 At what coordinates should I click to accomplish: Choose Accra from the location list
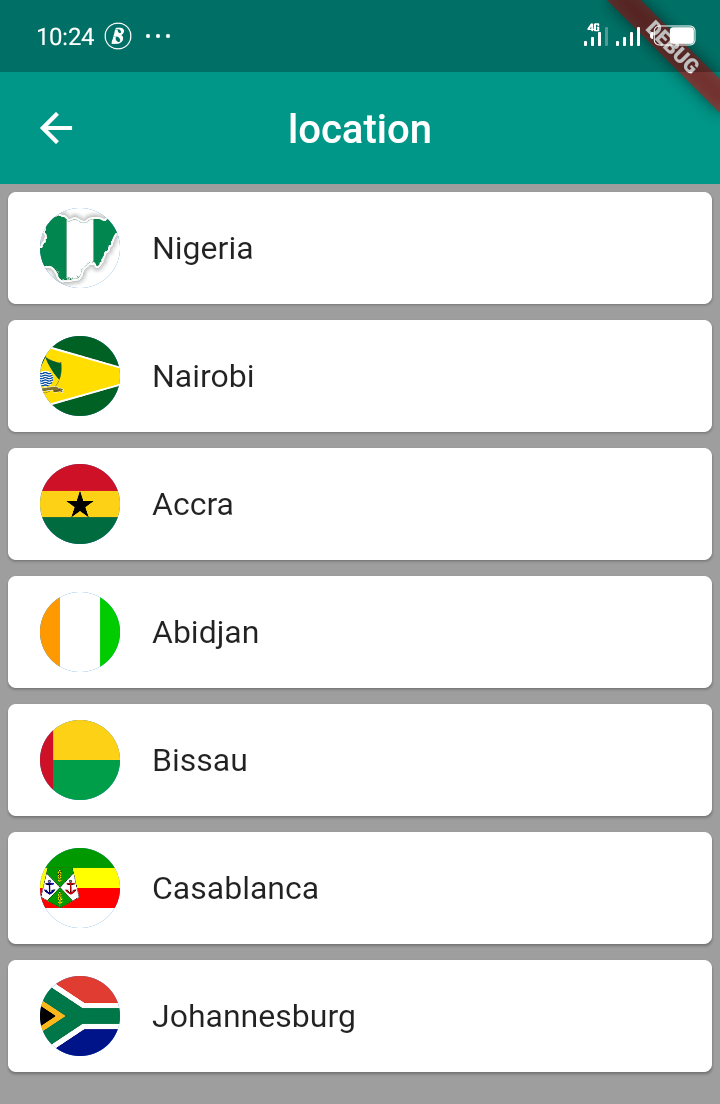click(360, 504)
